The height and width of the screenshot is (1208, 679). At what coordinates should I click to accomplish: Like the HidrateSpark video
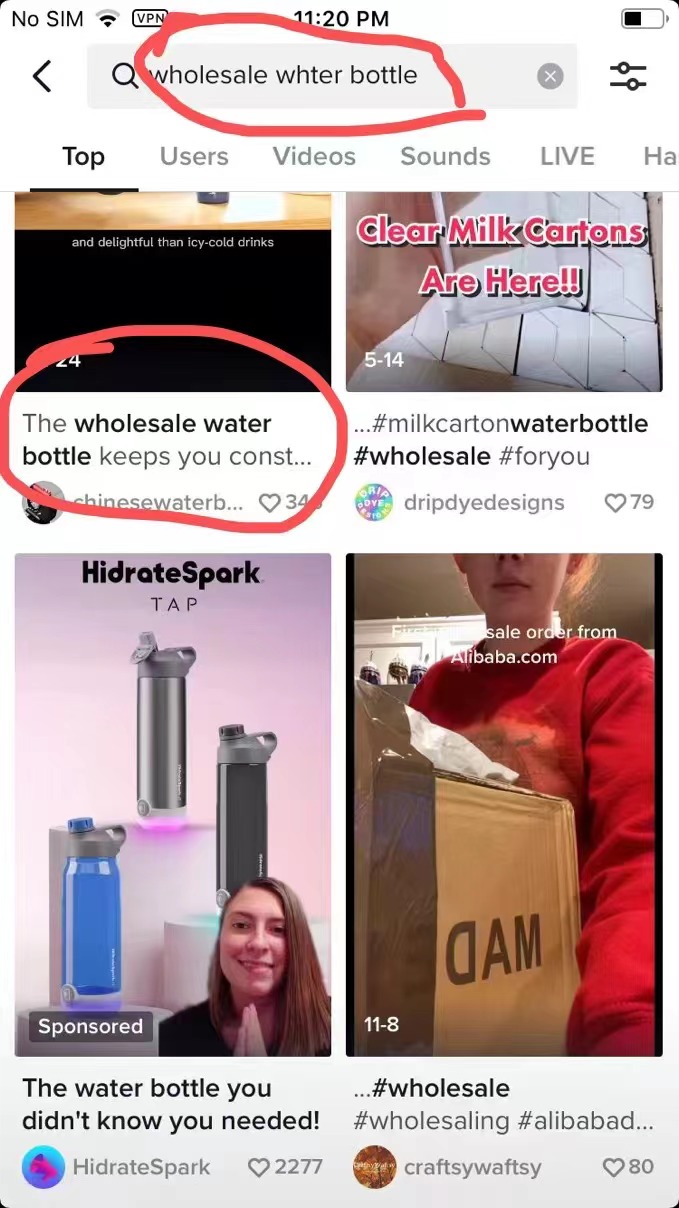(259, 1166)
